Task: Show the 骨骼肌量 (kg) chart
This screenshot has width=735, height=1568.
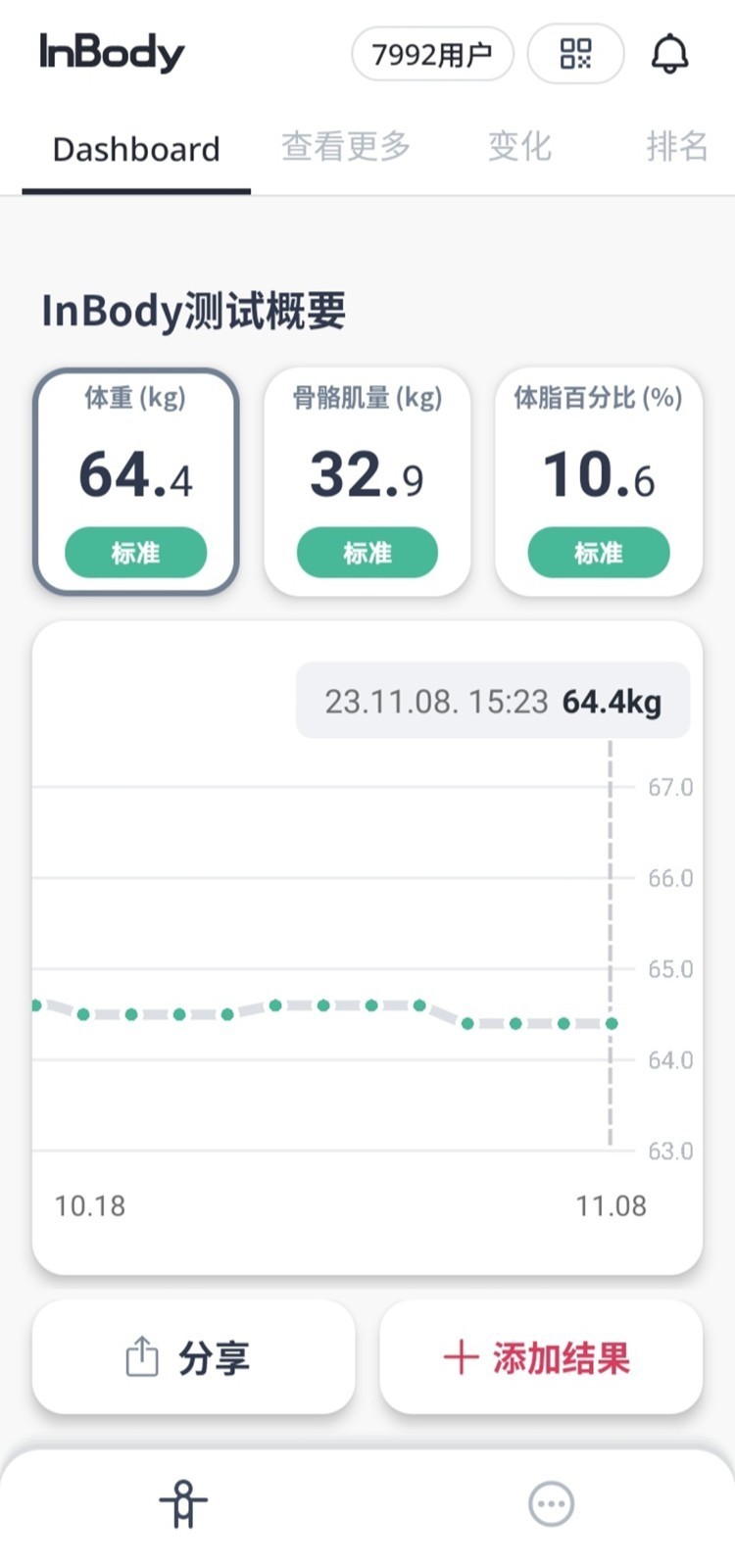Action: (367, 481)
